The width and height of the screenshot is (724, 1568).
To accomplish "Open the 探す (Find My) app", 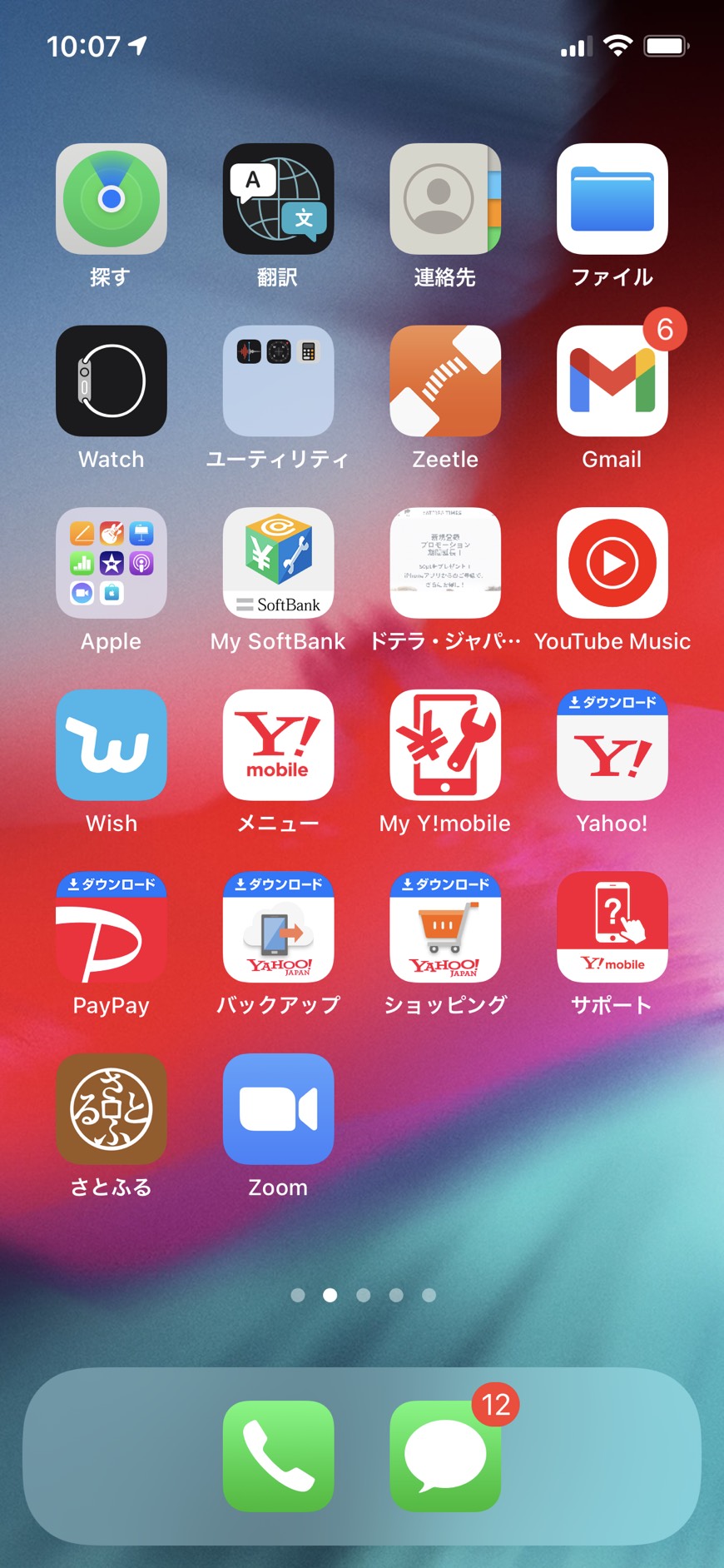I will click(x=112, y=199).
